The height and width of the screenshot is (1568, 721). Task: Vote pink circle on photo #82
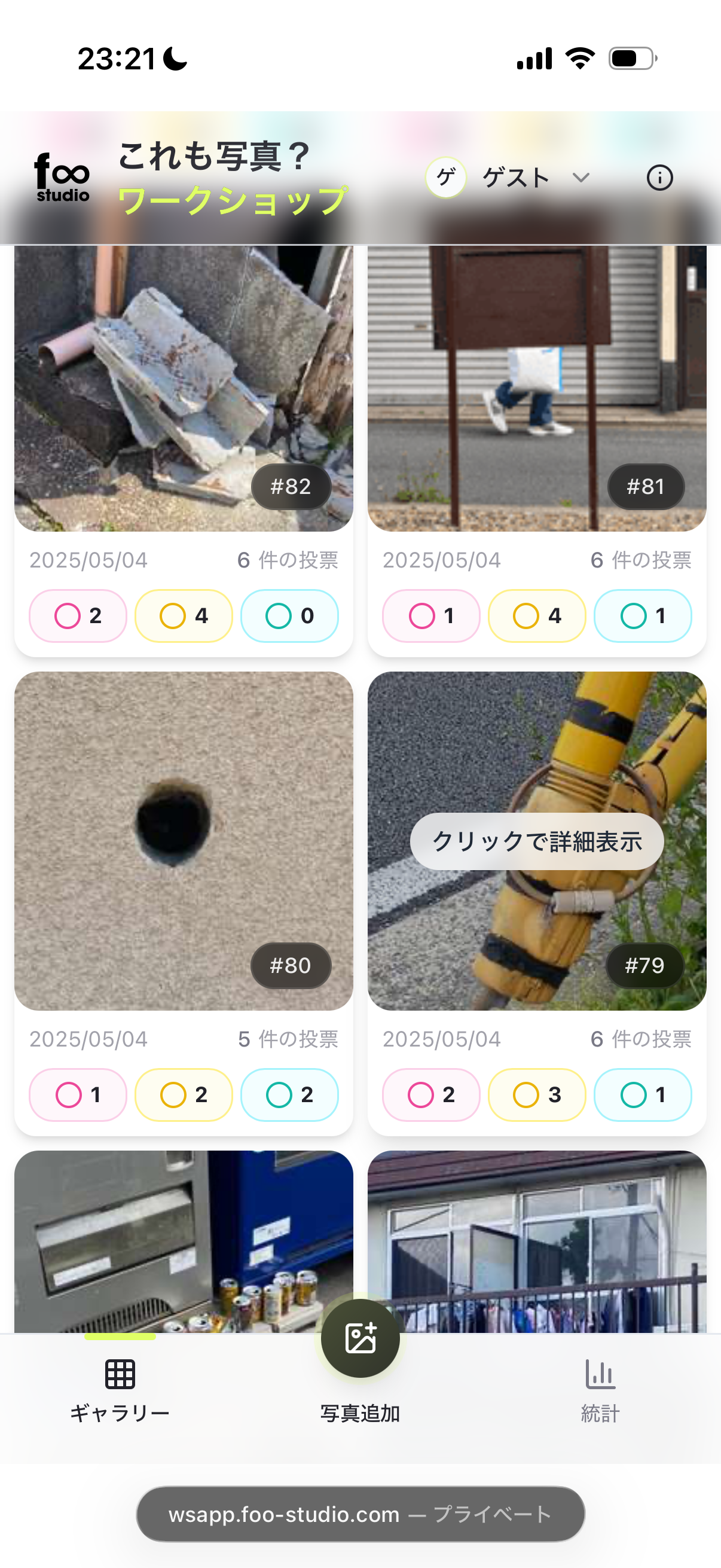click(78, 616)
